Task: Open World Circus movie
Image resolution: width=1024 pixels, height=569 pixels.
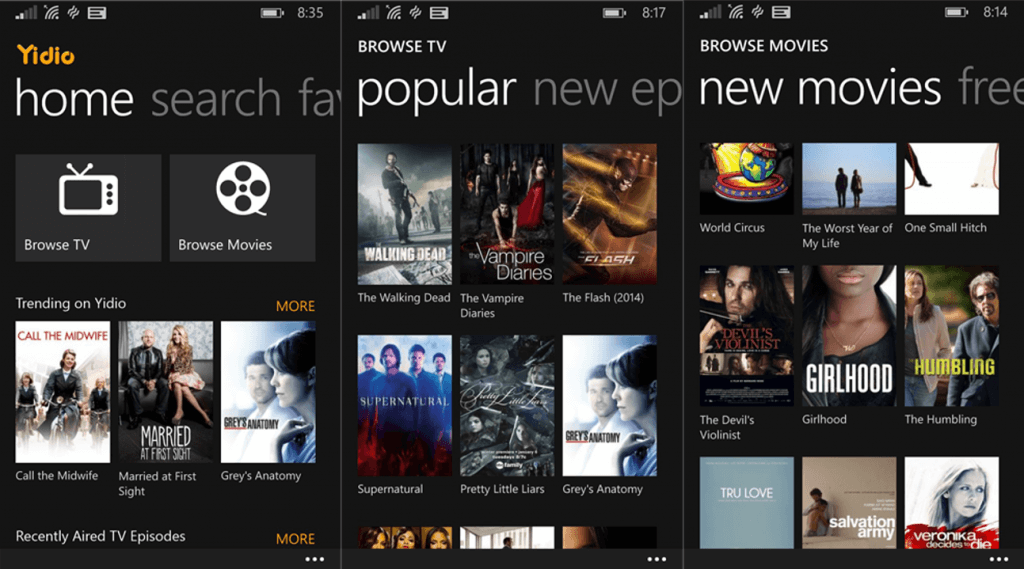Action: tap(746, 179)
